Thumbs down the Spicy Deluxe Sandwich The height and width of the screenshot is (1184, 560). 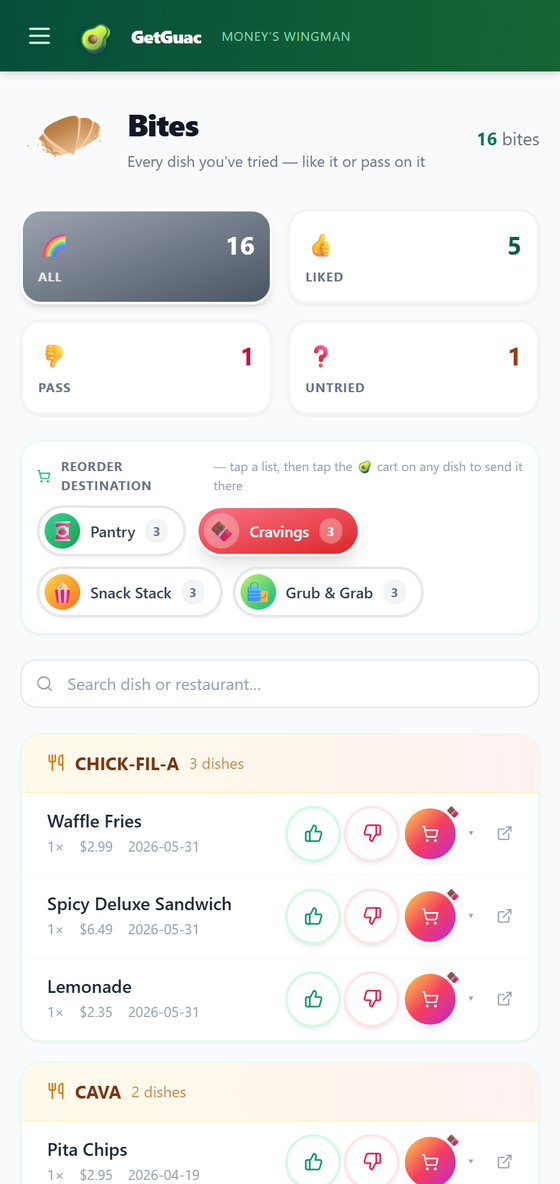click(372, 916)
